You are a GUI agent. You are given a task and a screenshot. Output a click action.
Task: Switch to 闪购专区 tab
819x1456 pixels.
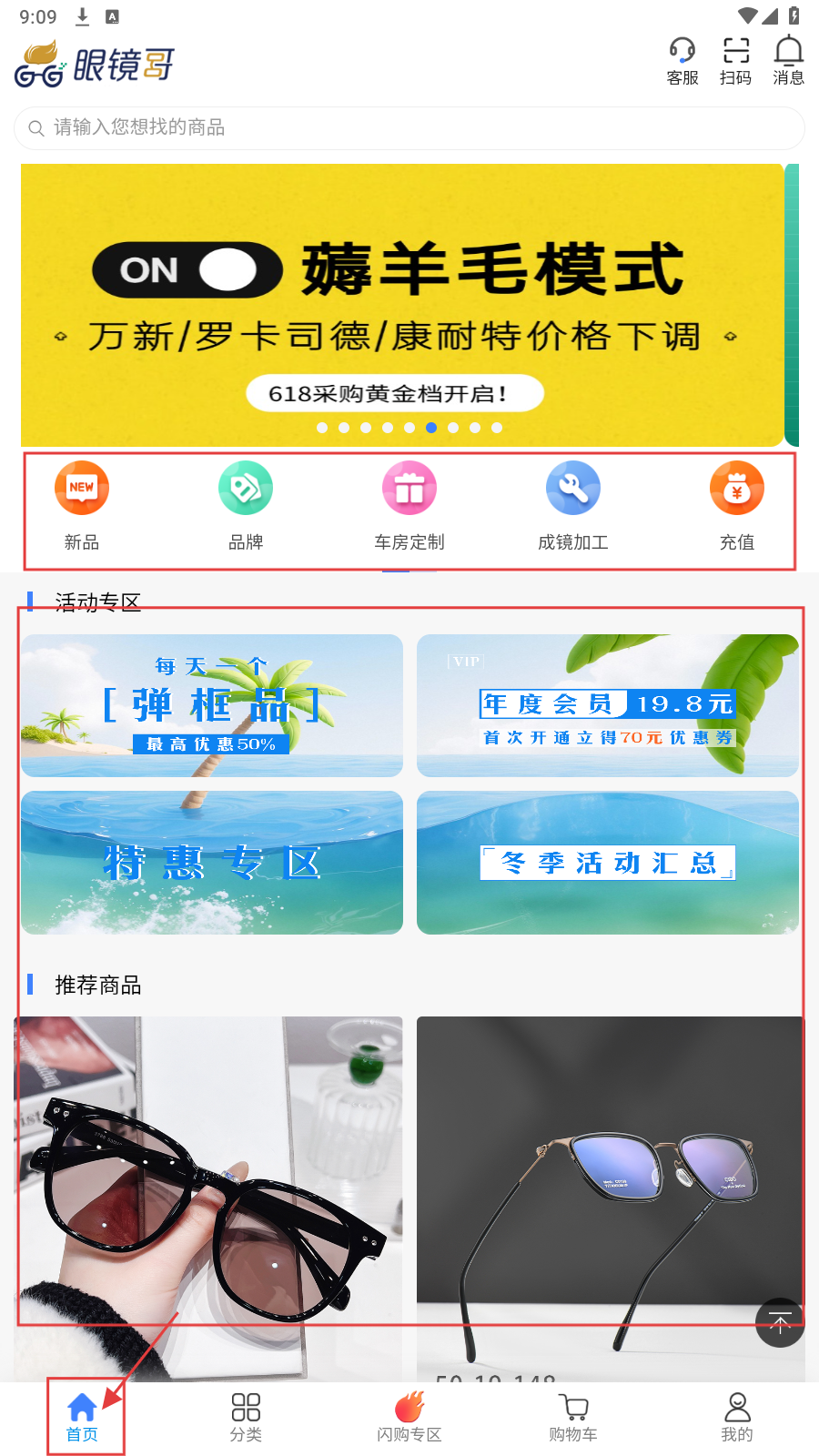point(409,1418)
